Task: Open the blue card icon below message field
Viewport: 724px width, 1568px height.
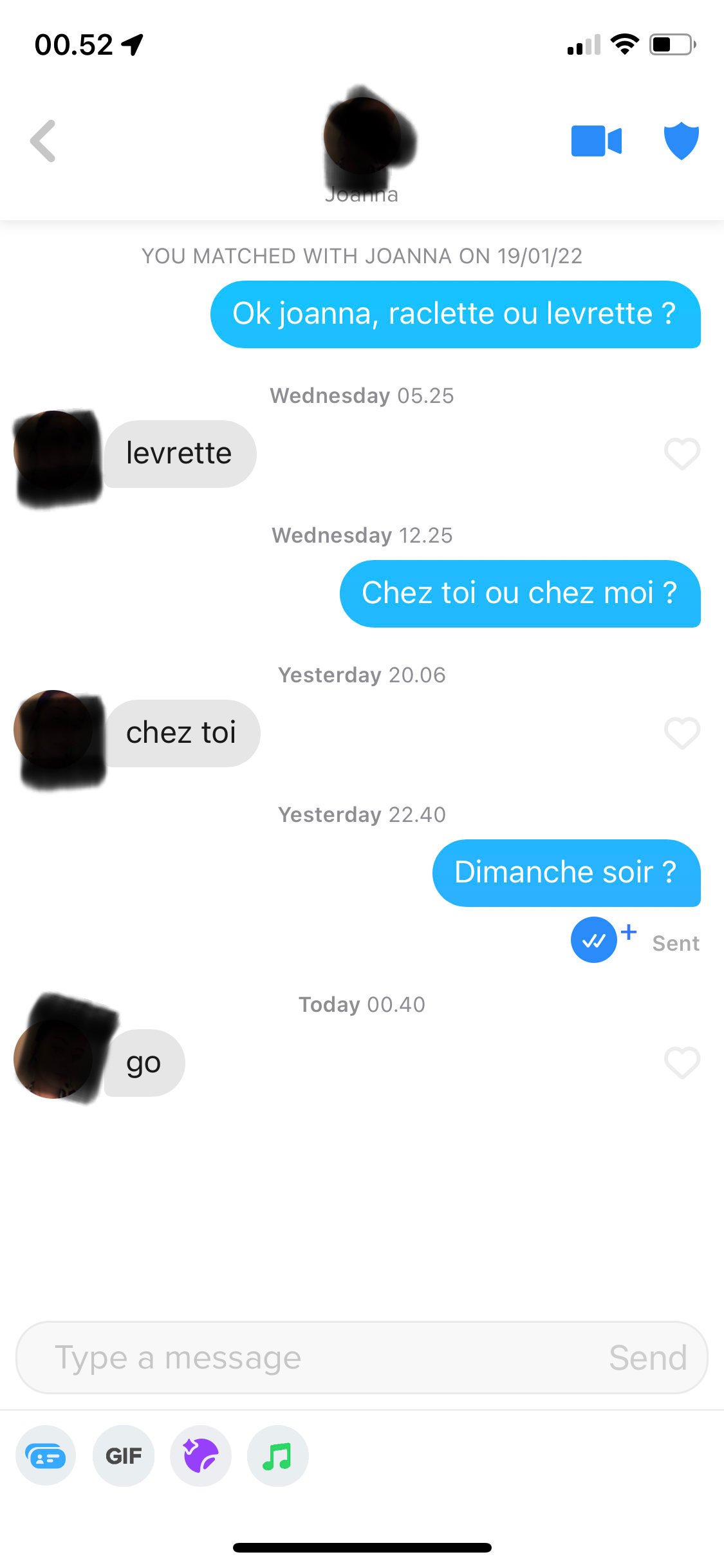Action: [46, 1455]
